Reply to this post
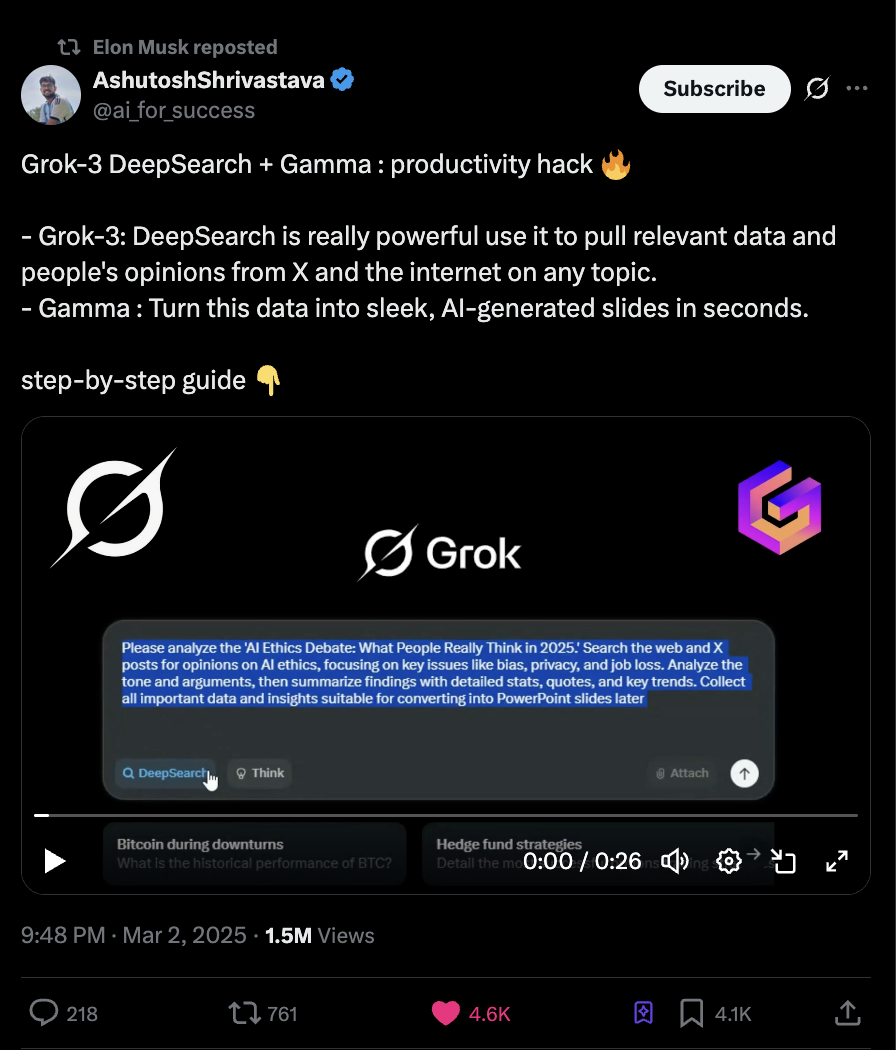The image size is (896, 1050). [x=45, y=1013]
